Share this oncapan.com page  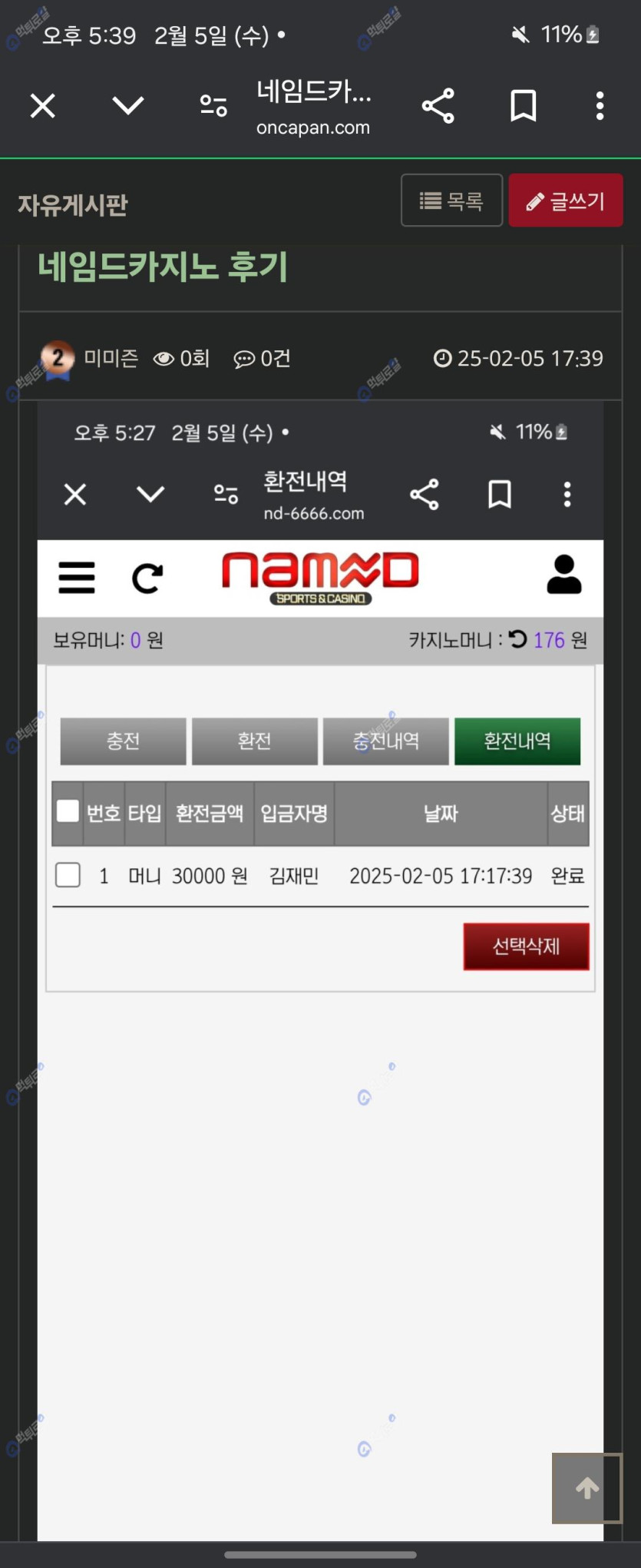pyautogui.click(x=438, y=106)
